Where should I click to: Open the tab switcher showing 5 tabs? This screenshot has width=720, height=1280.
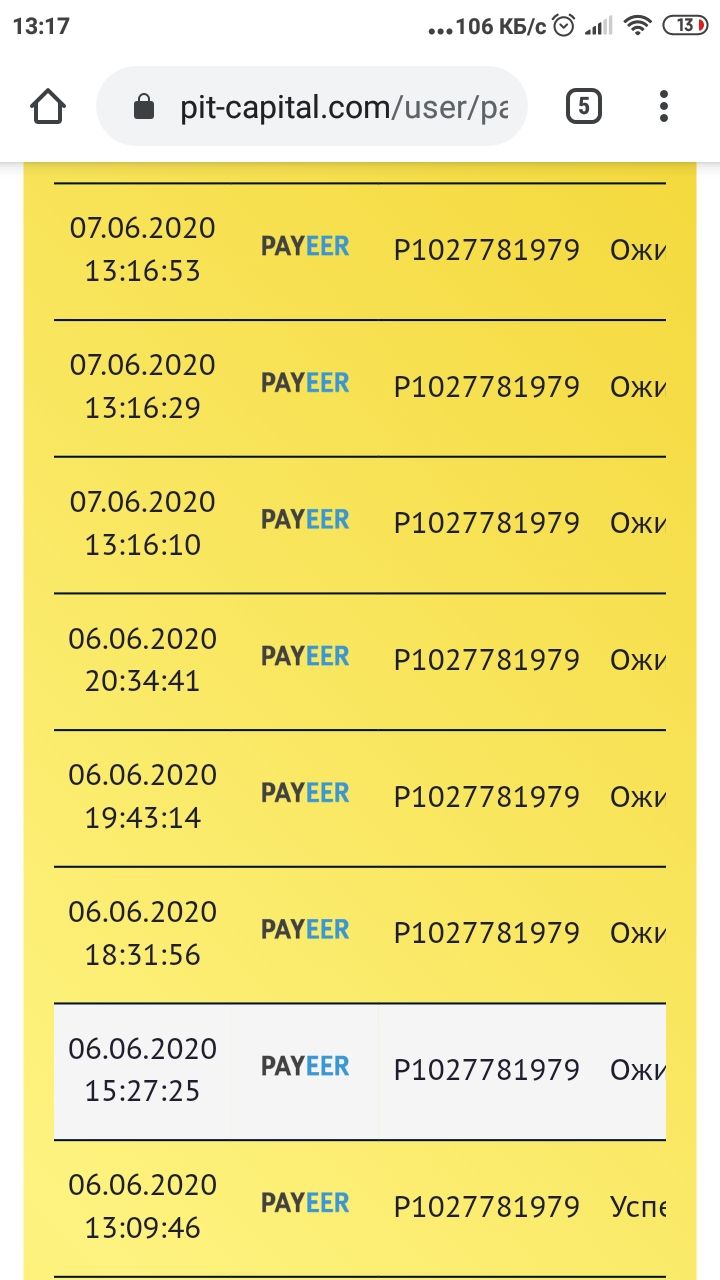584,106
